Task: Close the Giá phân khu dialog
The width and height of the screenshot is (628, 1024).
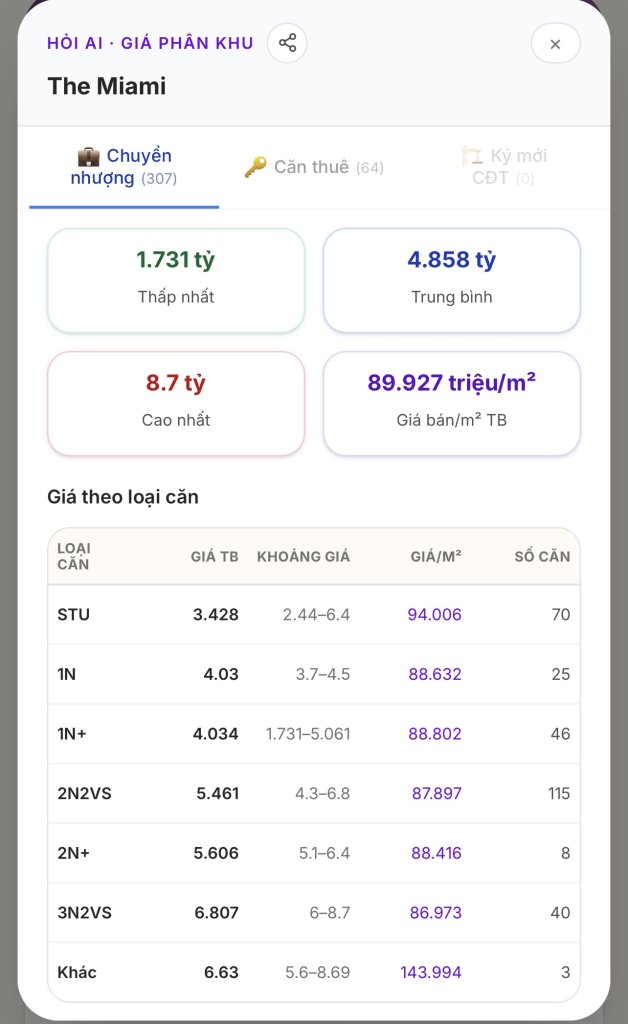Action: 556,44
